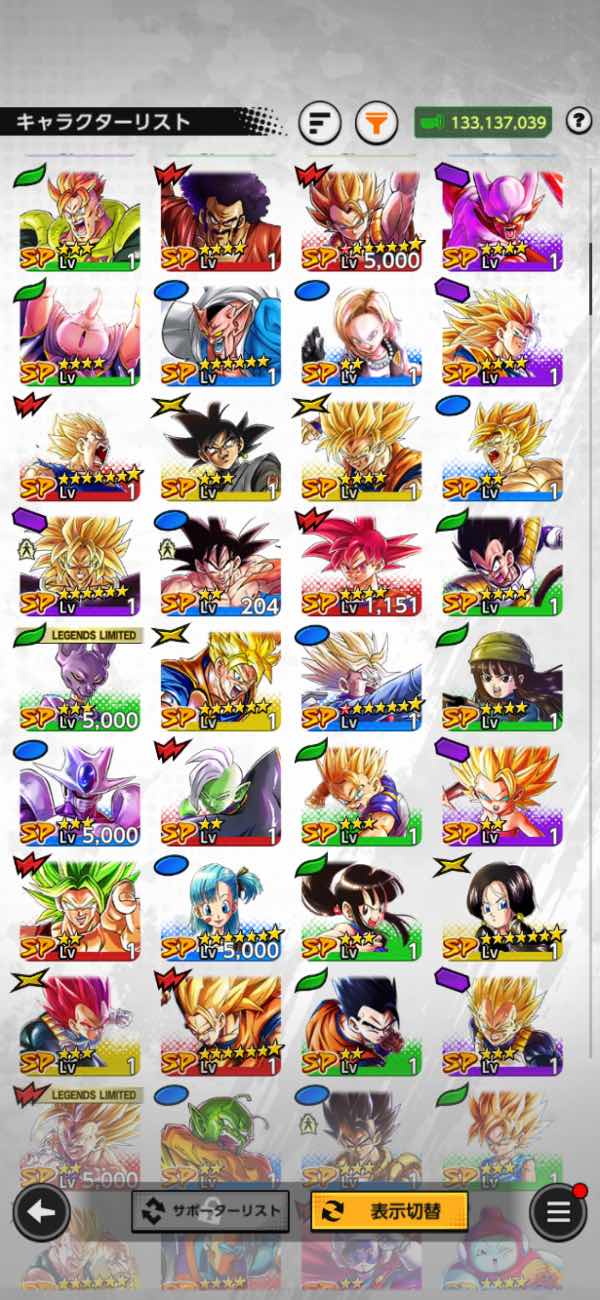Open the Goku Black character card
The image size is (600, 1300).
click(220, 450)
